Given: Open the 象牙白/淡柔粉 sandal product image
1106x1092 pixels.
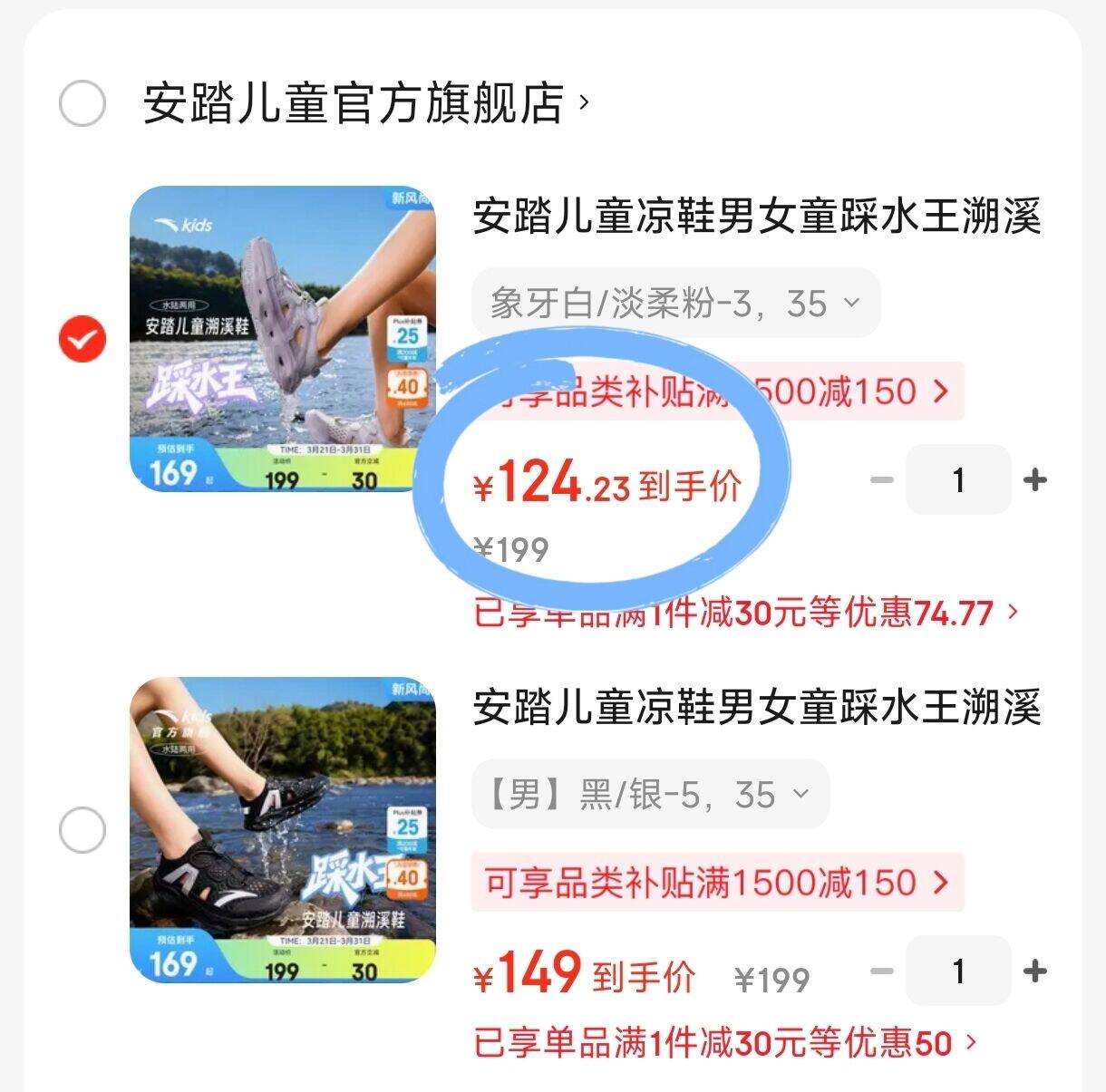Looking at the screenshot, I should (282, 339).
